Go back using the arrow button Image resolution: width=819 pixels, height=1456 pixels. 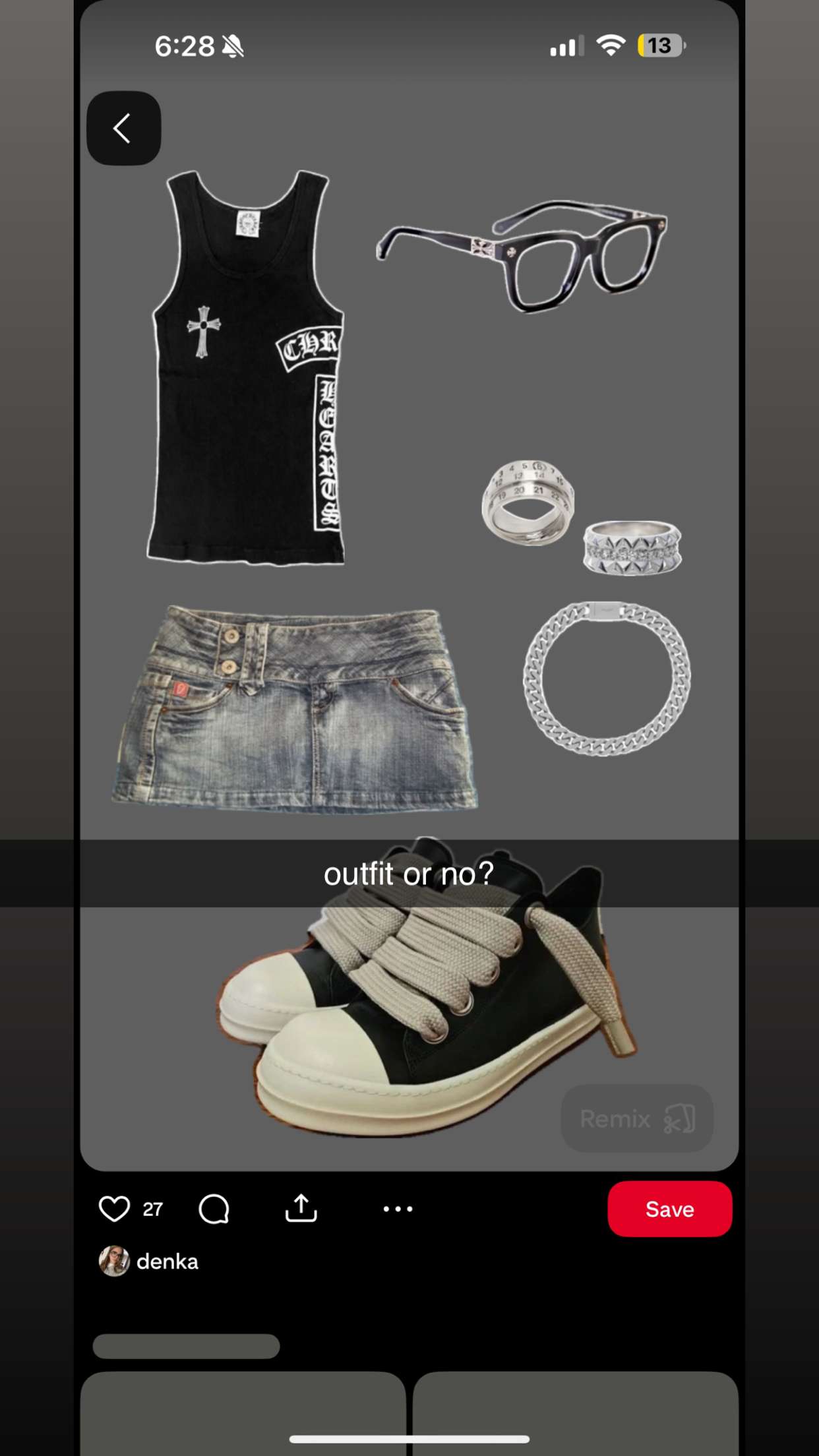coord(123,128)
